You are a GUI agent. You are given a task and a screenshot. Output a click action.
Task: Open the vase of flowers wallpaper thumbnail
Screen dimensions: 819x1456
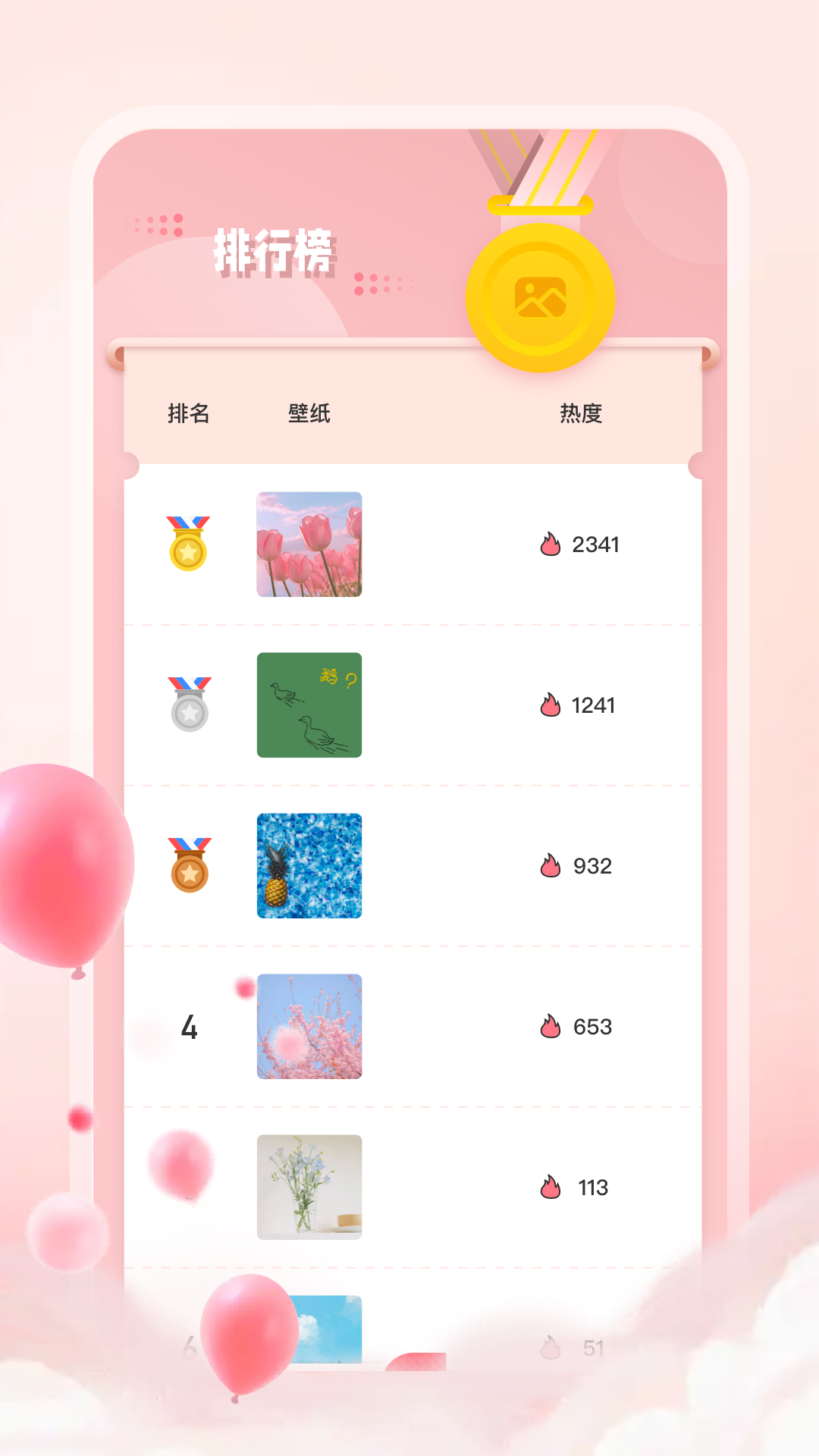(309, 1187)
